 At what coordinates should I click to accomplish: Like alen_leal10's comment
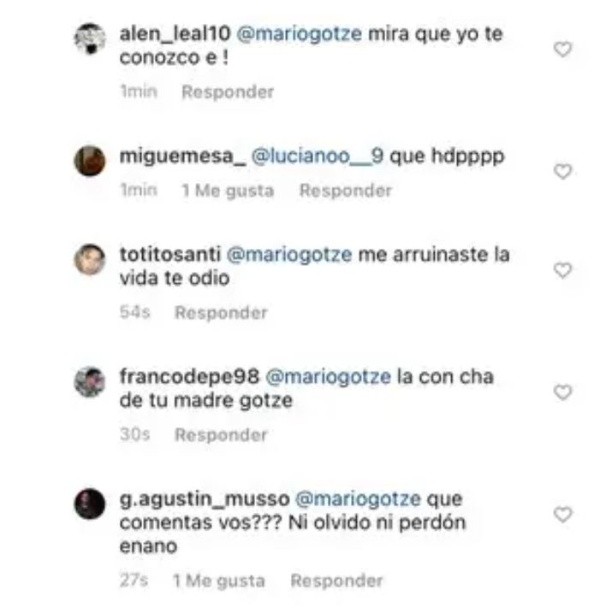563,48
